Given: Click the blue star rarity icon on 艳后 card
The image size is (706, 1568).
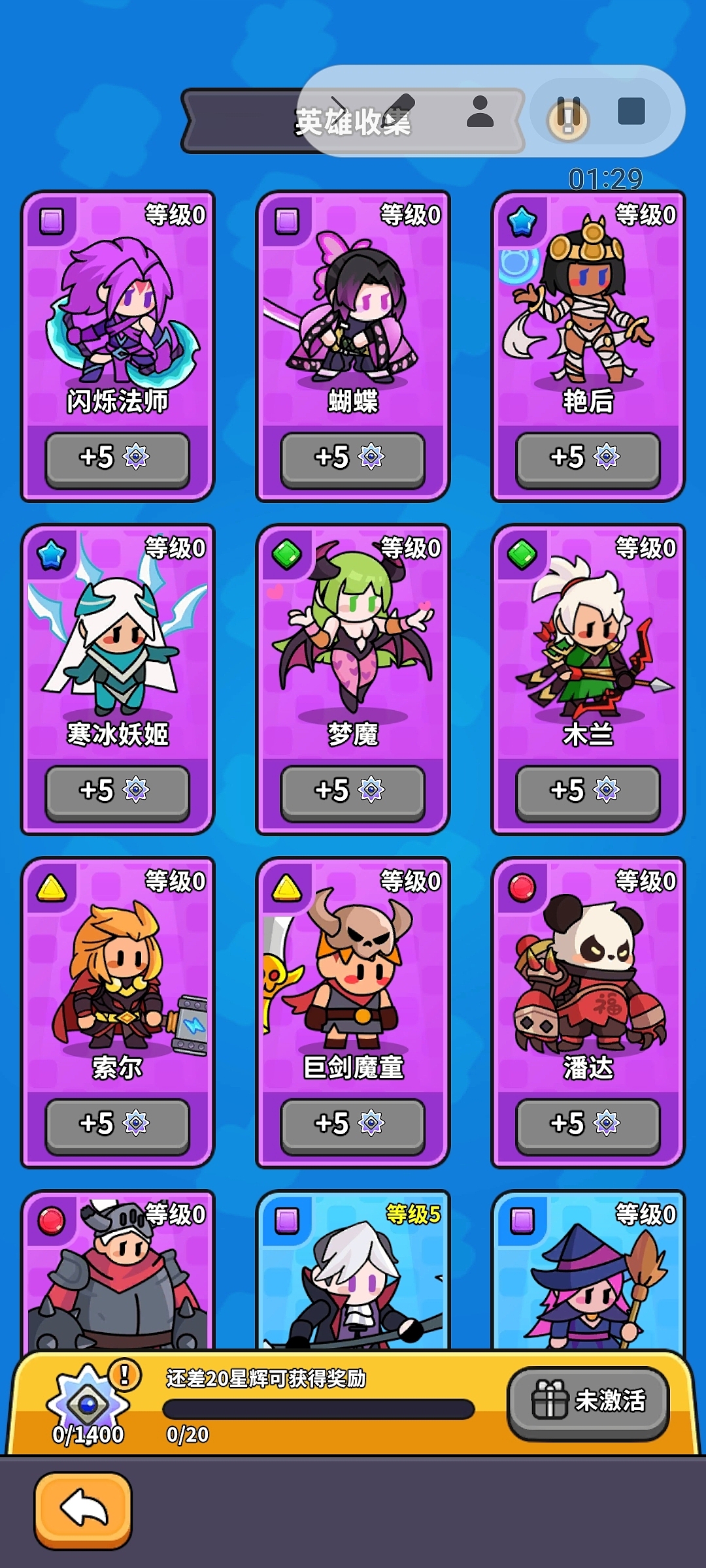Looking at the screenshot, I should pos(523,220).
